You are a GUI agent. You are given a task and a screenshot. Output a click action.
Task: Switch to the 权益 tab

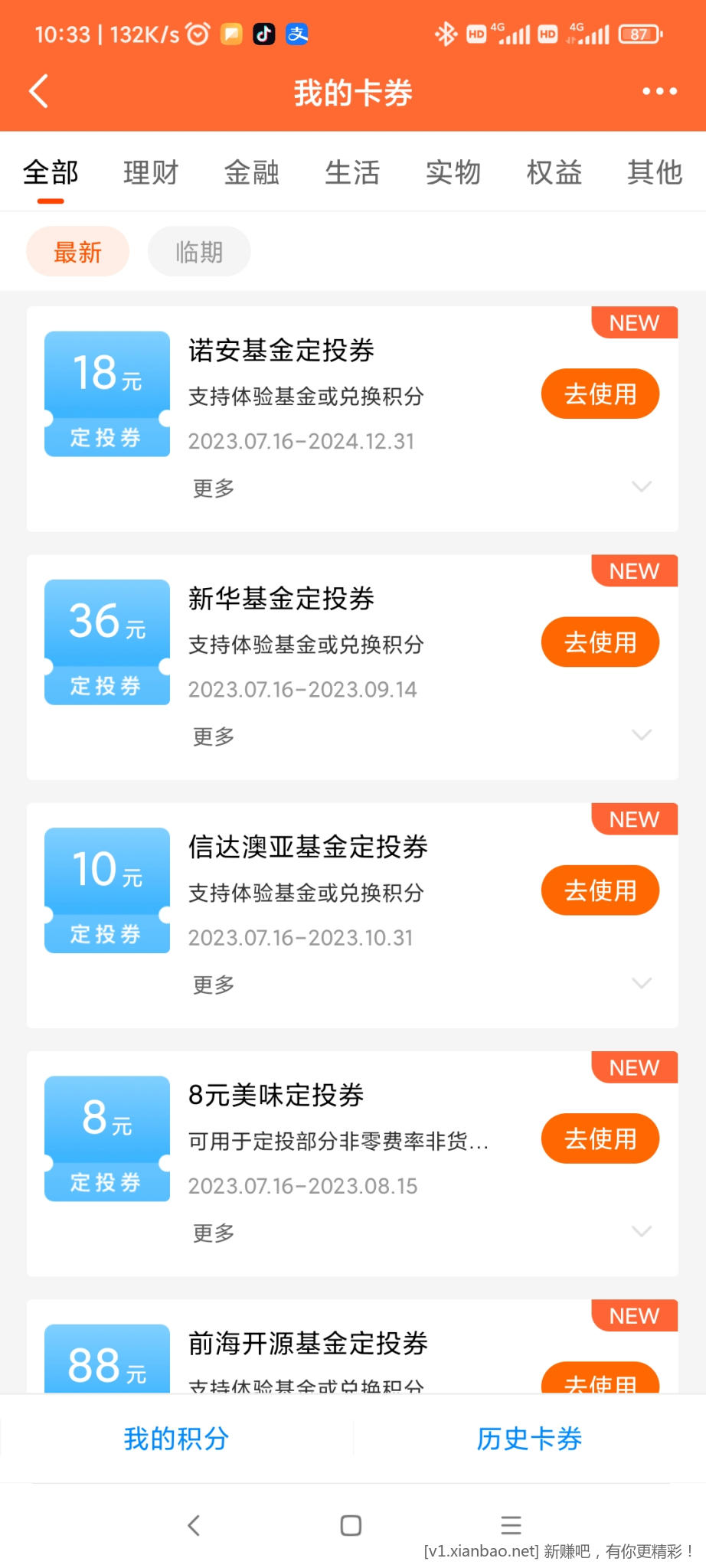point(554,173)
